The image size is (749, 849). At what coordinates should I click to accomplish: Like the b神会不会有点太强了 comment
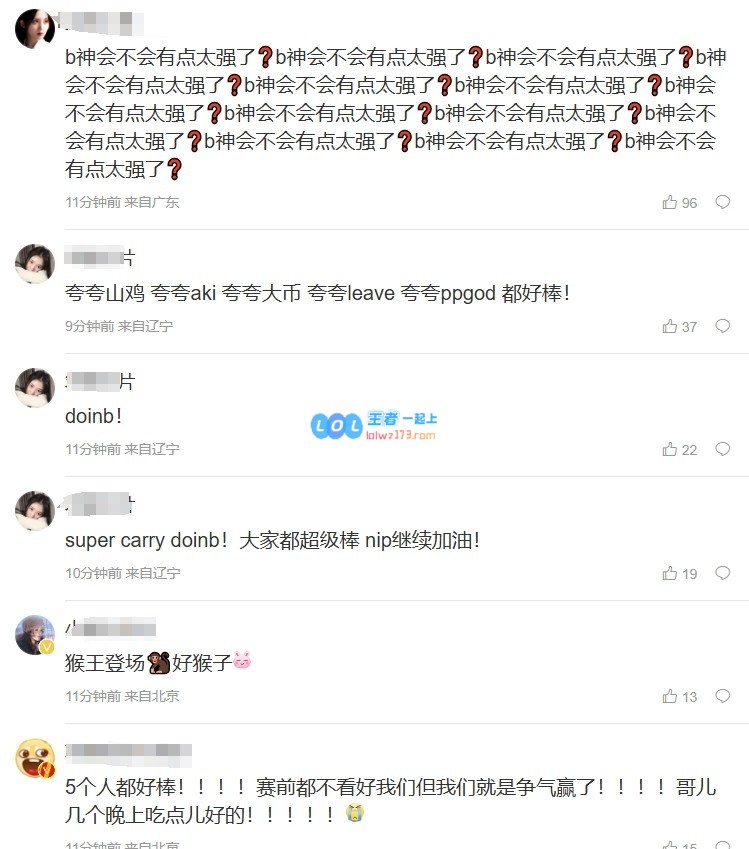(x=670, y=203)
